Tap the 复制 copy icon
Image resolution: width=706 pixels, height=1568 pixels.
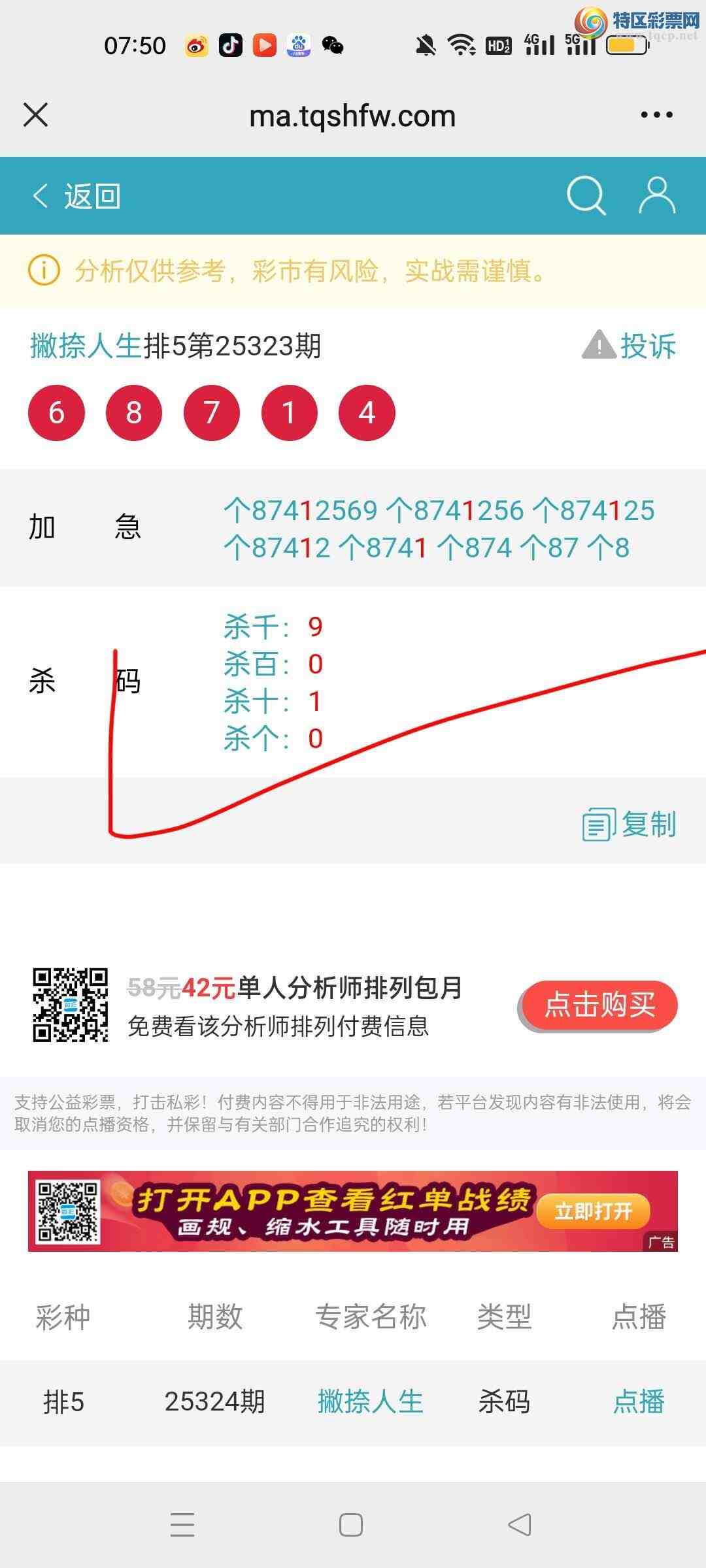(x=599, y=825)
